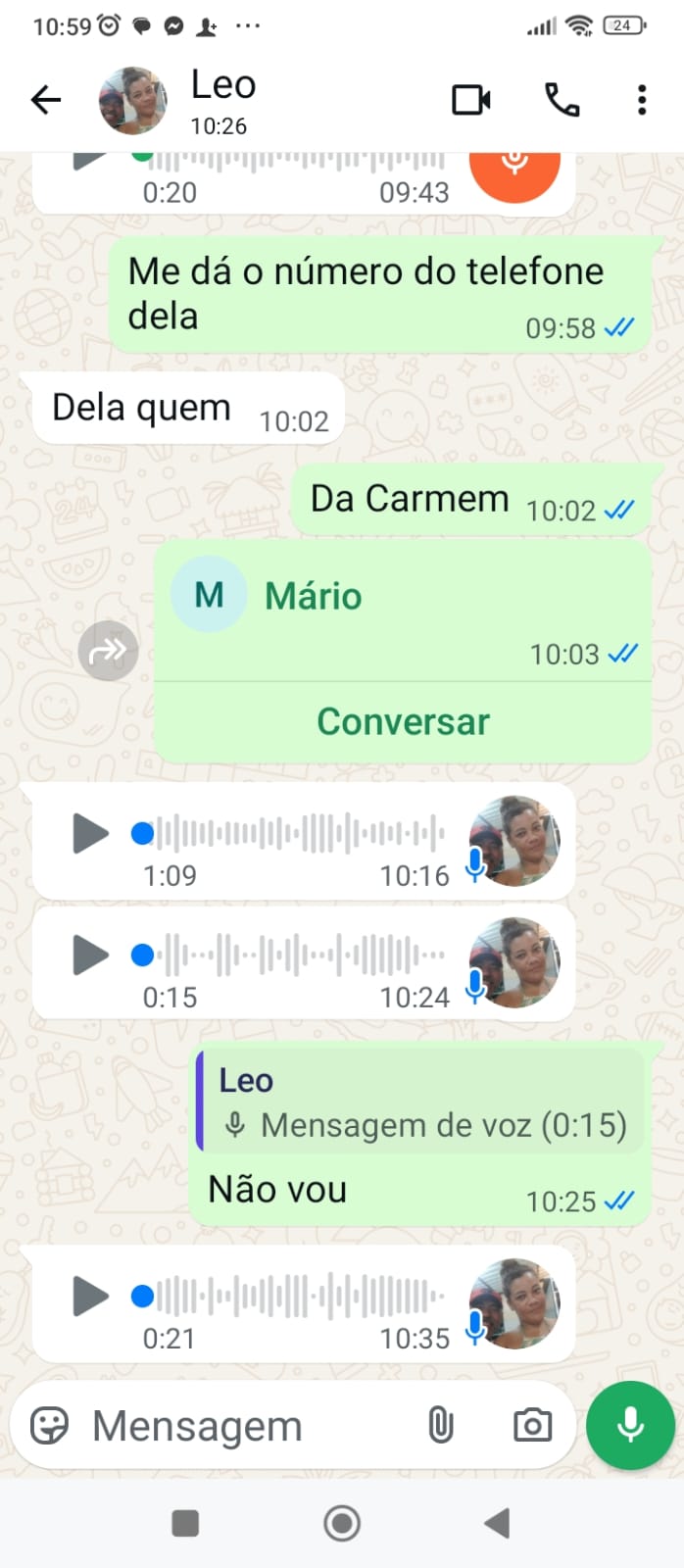Record a voice message with microphone
Image resolution: width=684 pixels, height=1568 pixels.
point(630,1426)
